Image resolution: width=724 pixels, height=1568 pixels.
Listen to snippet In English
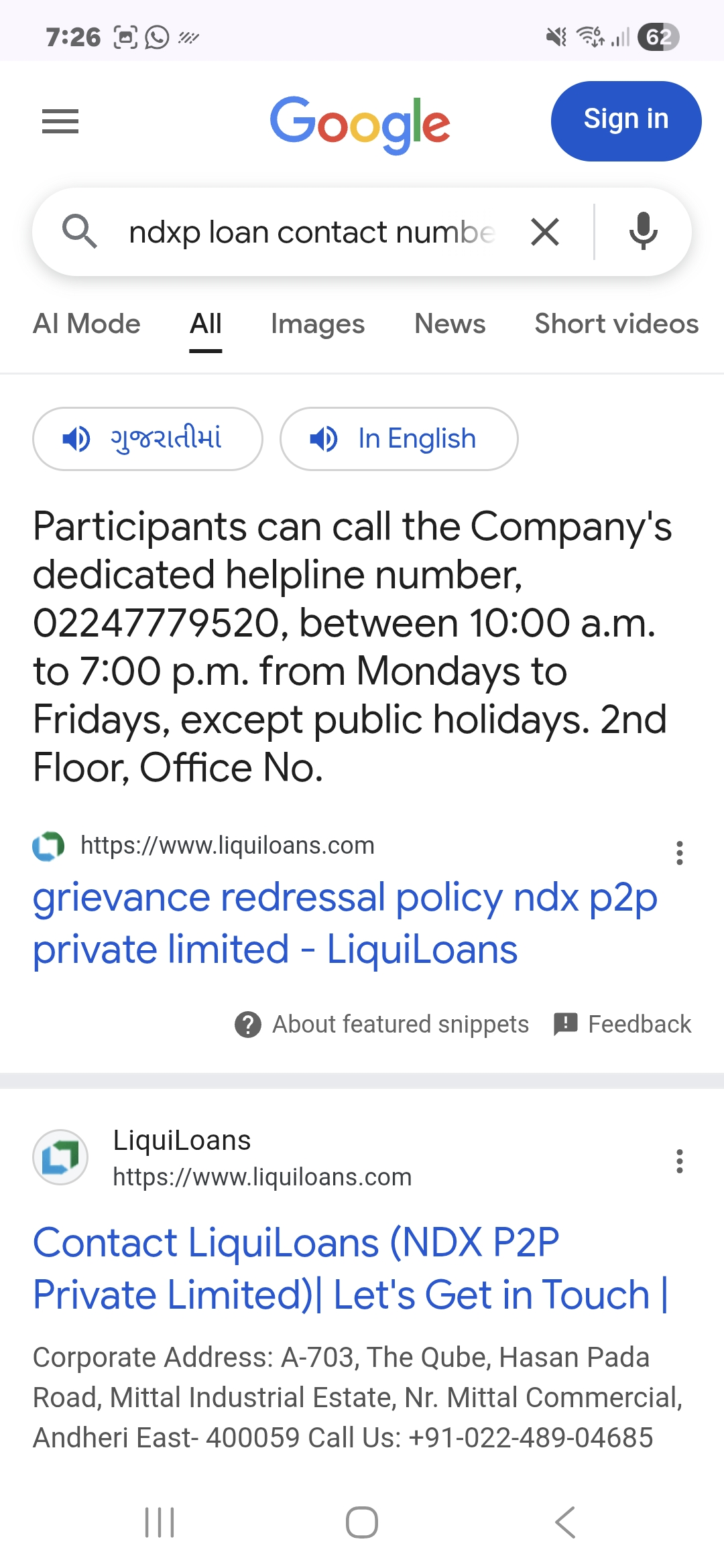click(x=399, y=439)
